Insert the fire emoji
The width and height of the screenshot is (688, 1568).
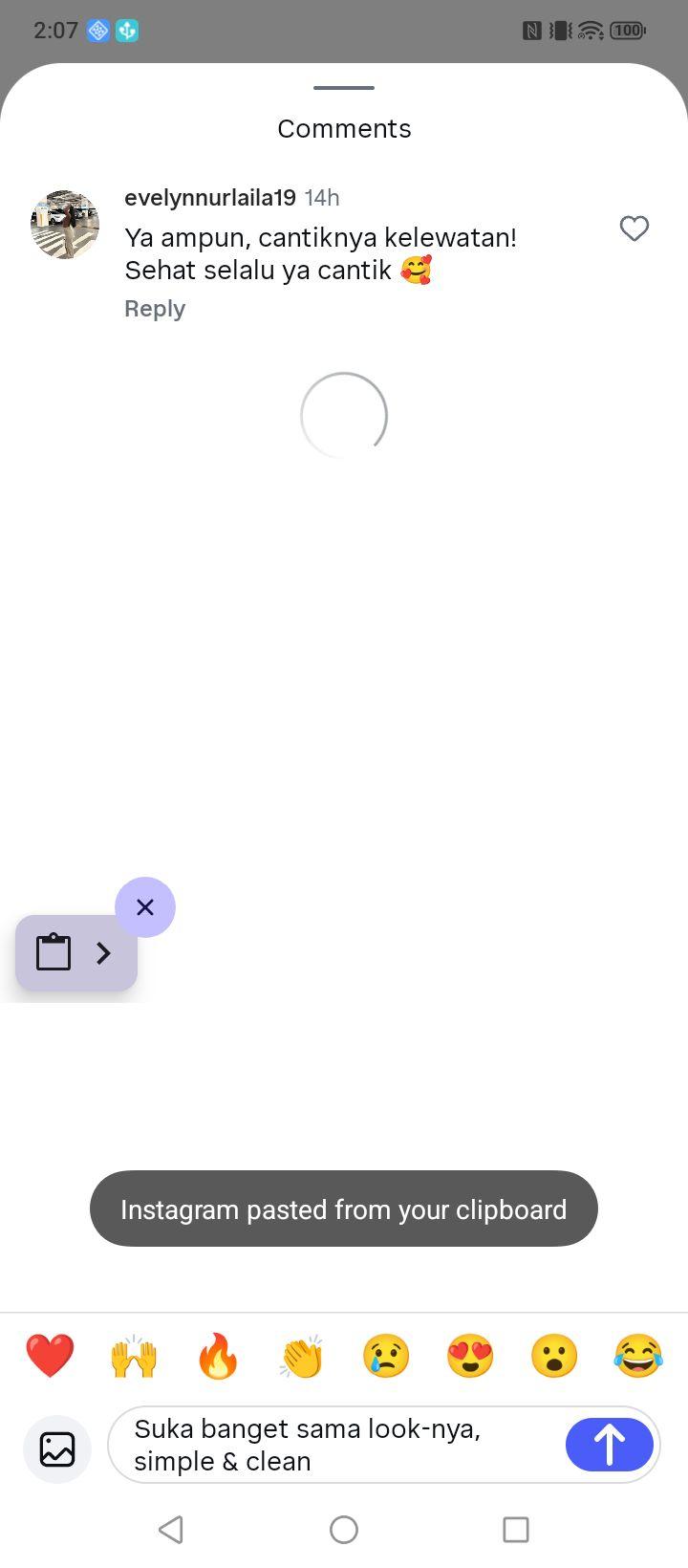pyautogui.click(x=218, y=1356)
